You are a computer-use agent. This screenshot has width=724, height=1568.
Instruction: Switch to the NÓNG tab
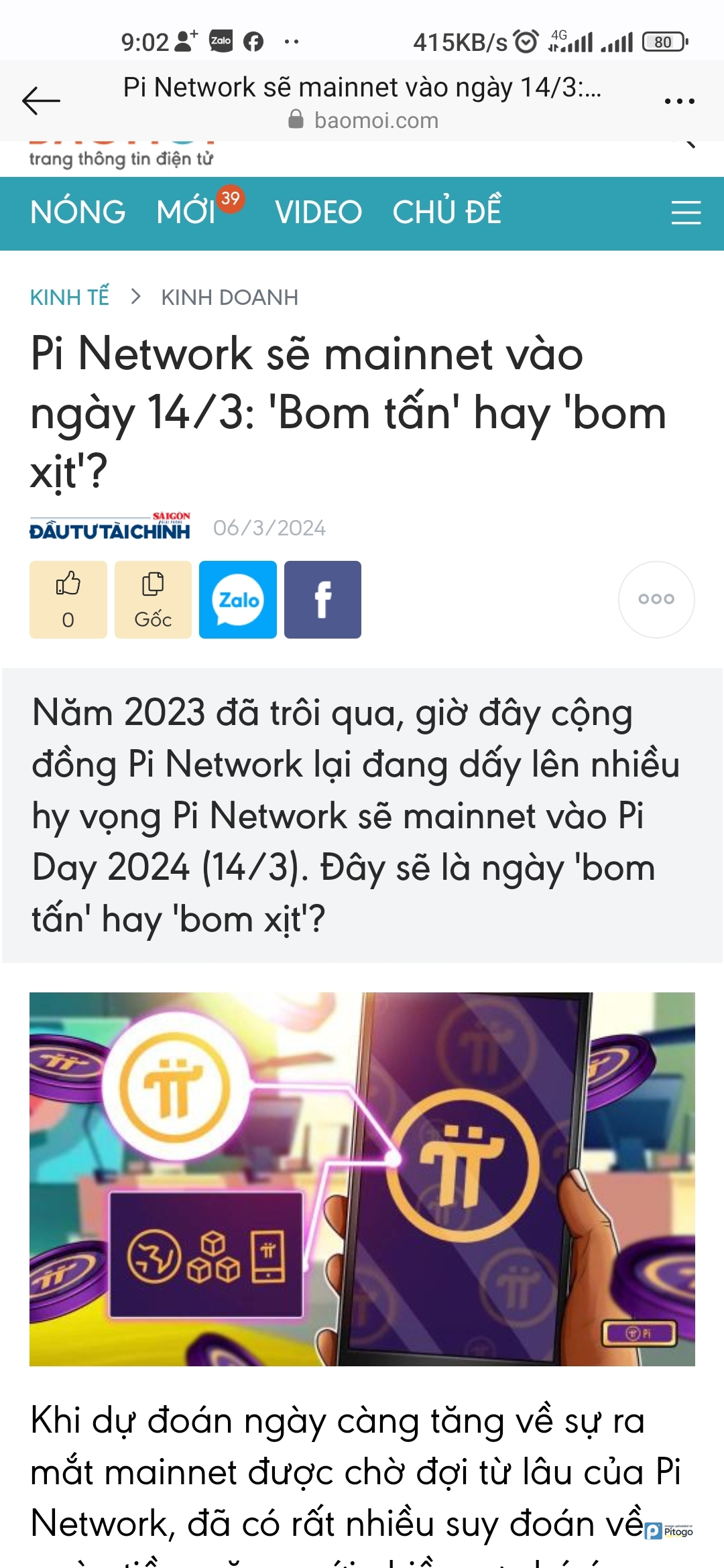tap(78, 212)
